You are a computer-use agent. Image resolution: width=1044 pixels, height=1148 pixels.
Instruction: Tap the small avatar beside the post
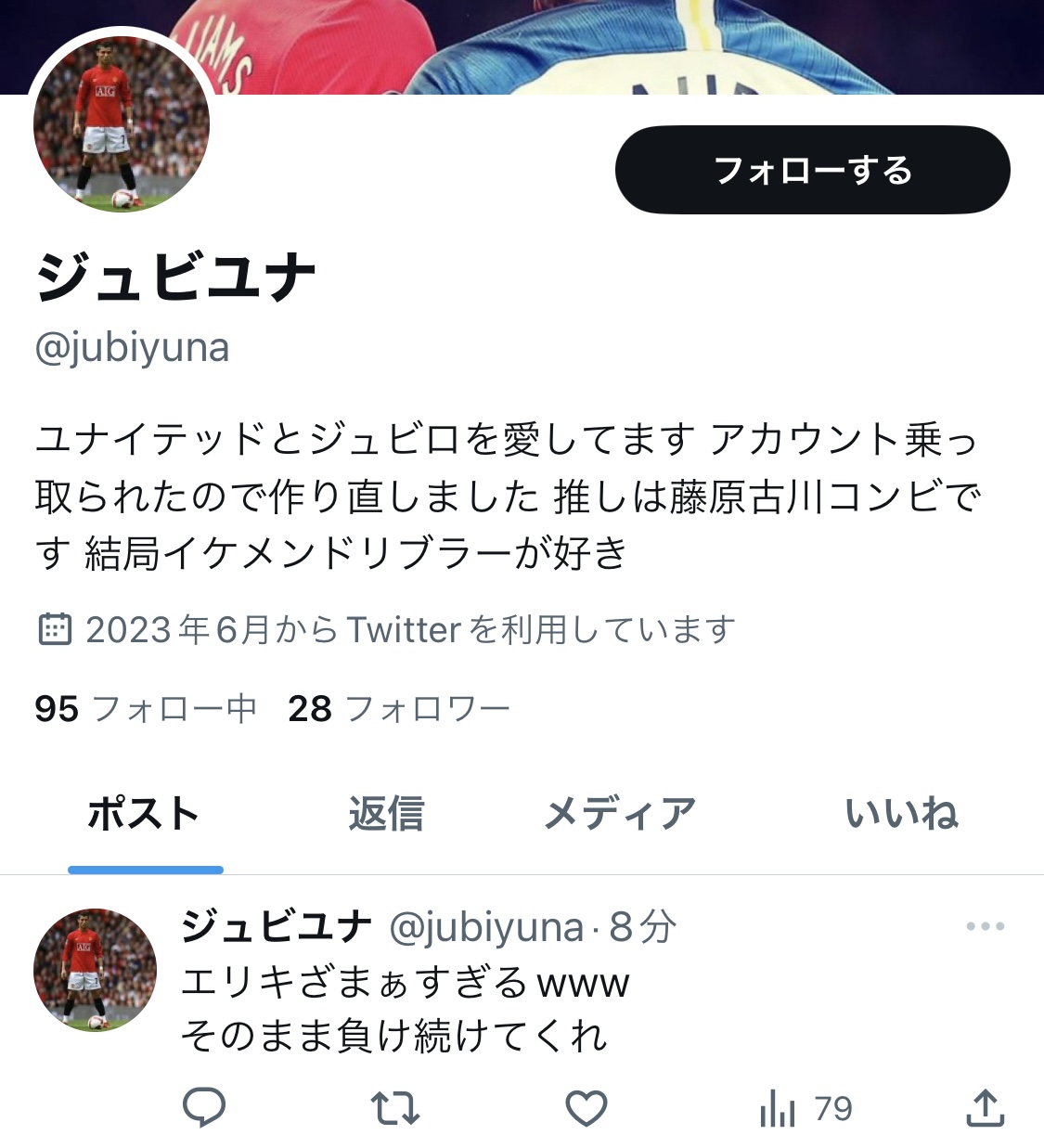[x=95, y=970]
